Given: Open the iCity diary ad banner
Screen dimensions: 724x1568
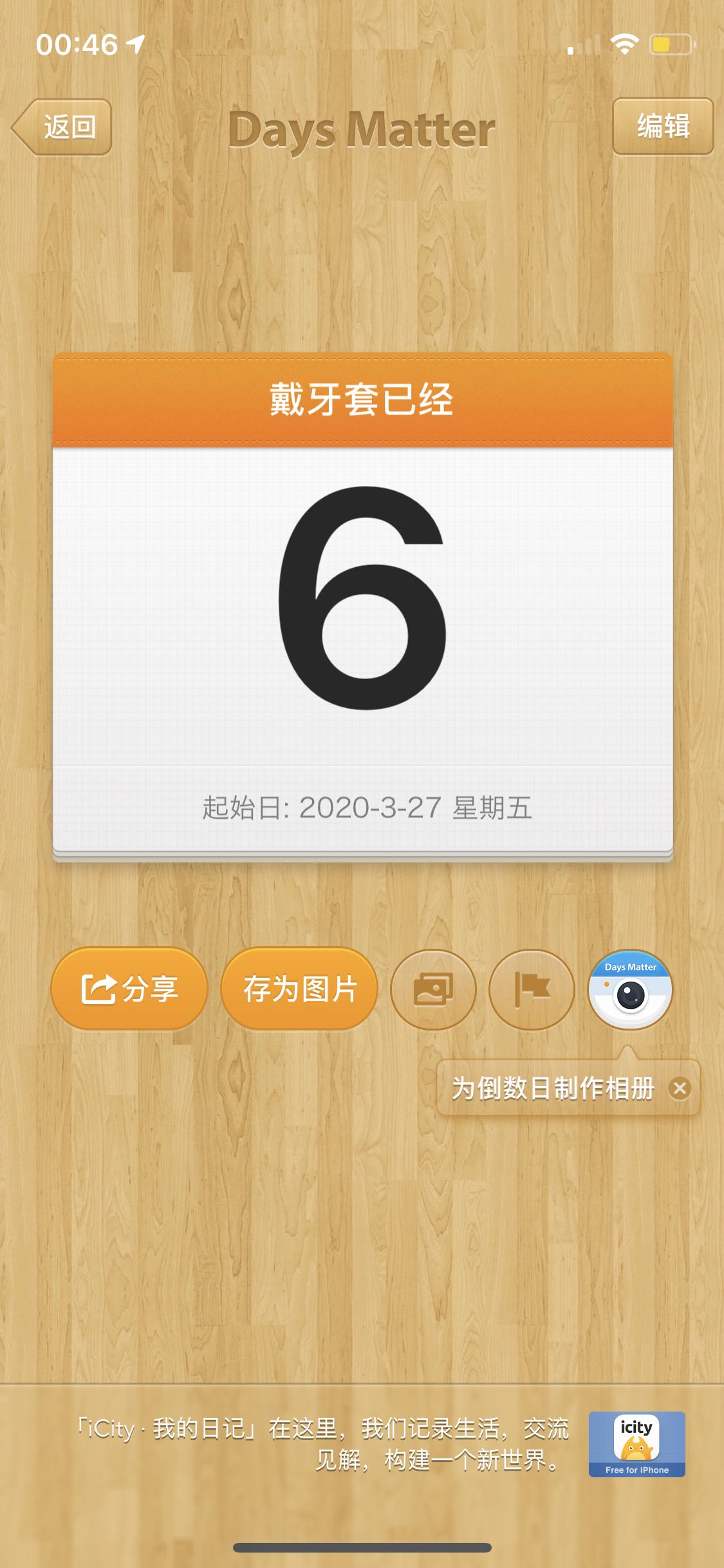Looking at the screenshot, I should click(x=380, y=1444).
